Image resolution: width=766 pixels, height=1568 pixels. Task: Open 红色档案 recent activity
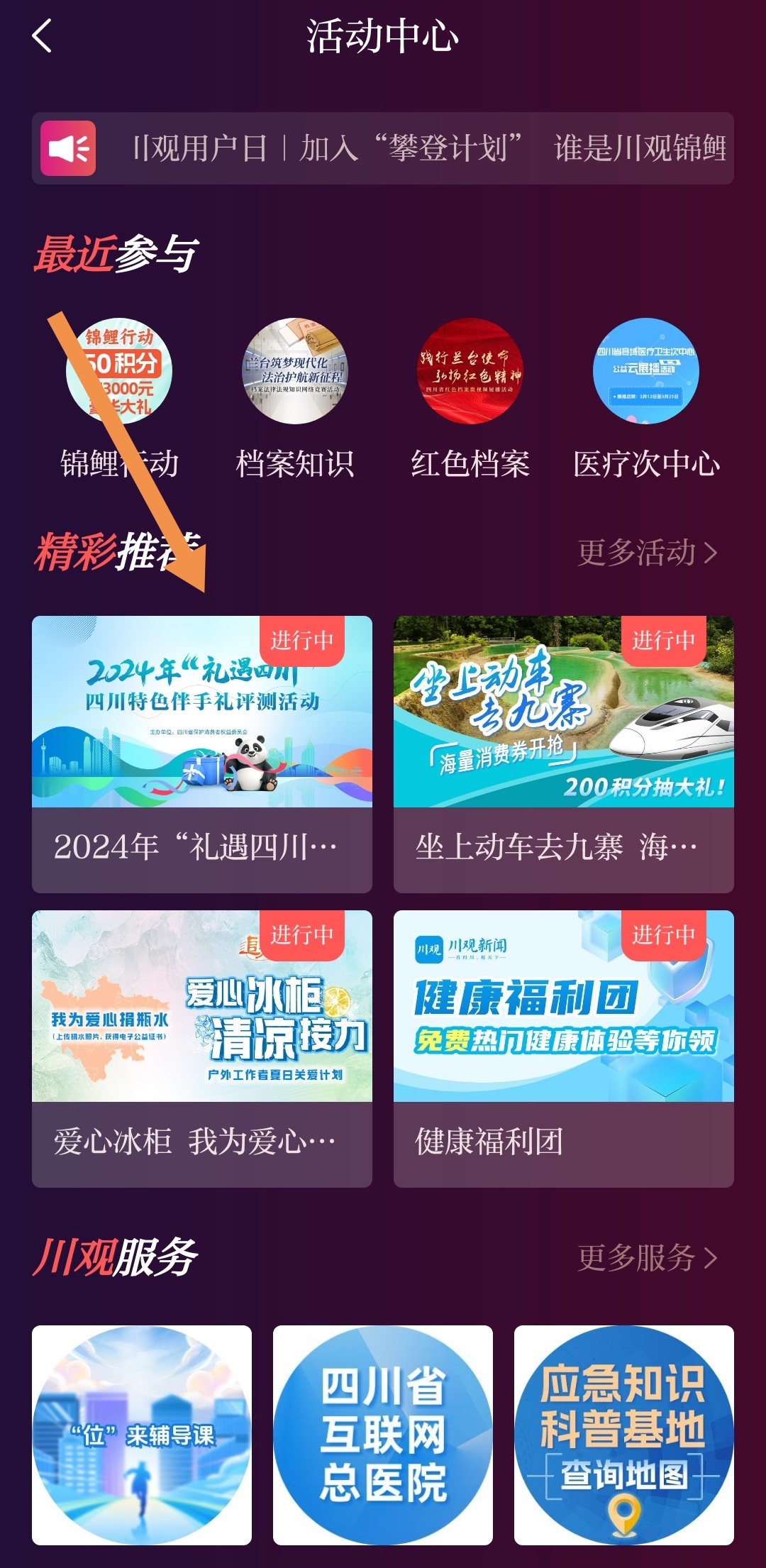(470, 371)
